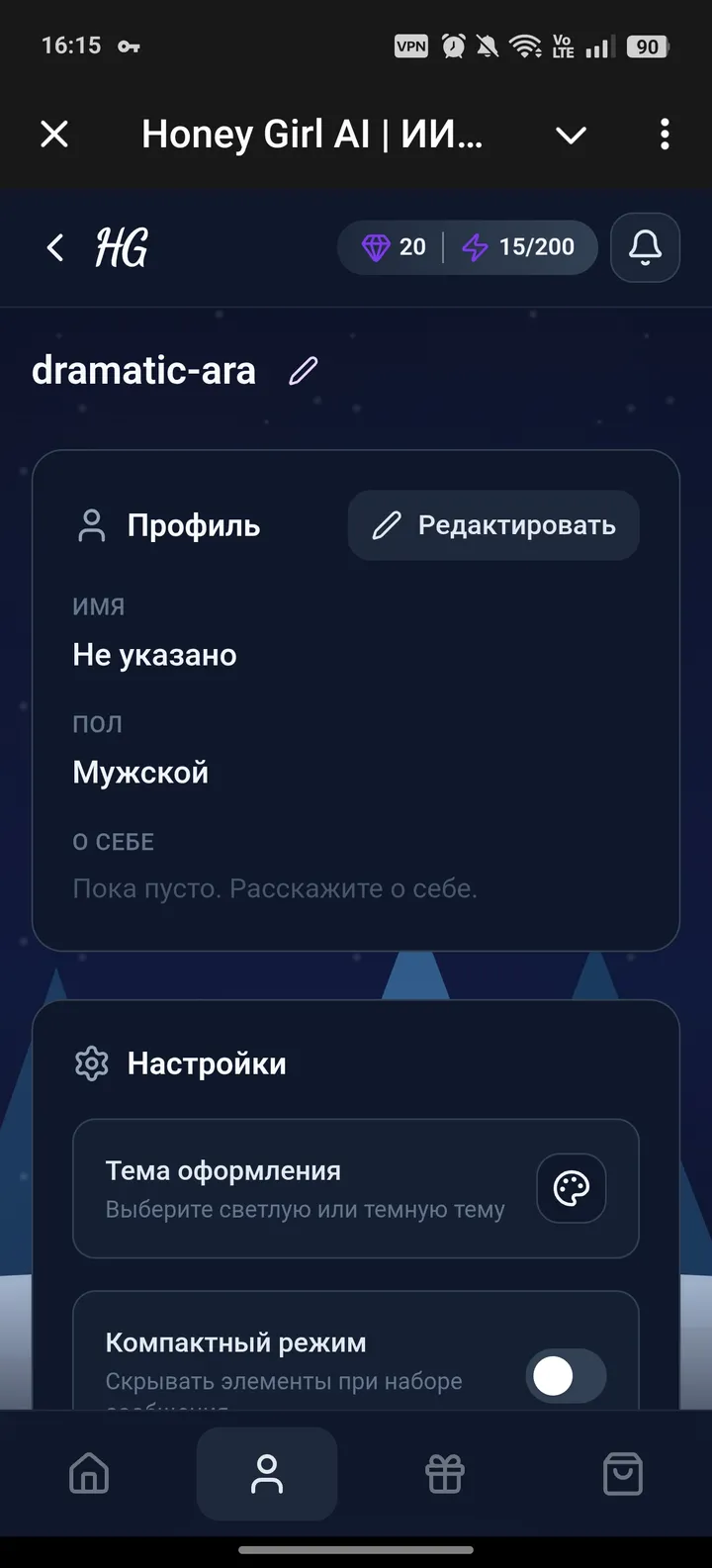Image resolution: width=712 pixels, height=1568 pixels.
Task: Go to the home tab
Action: click(88, 1473)
